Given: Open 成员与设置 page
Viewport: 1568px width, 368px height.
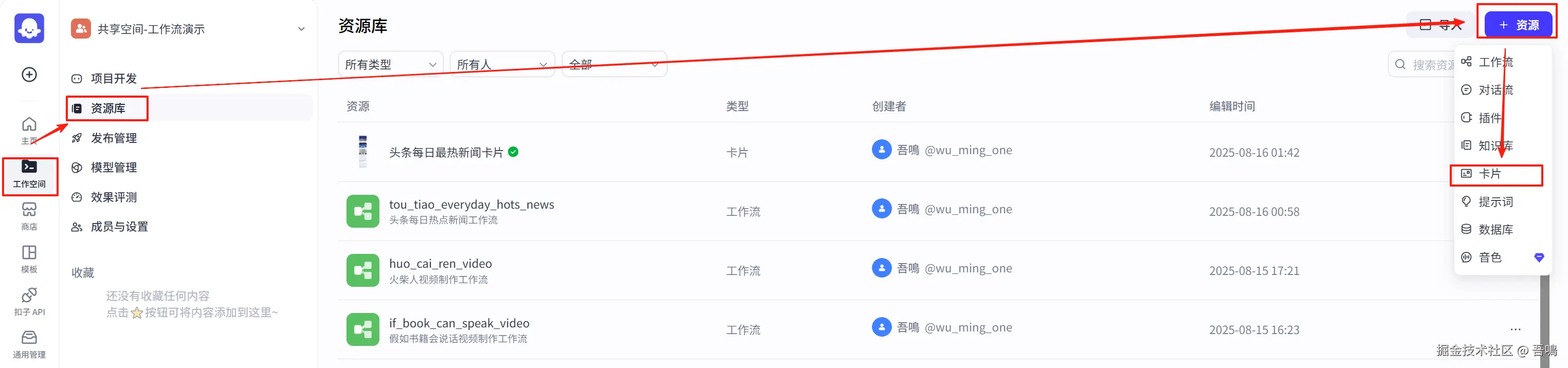Looking at the screenshot, I should [x=119, y=227].
